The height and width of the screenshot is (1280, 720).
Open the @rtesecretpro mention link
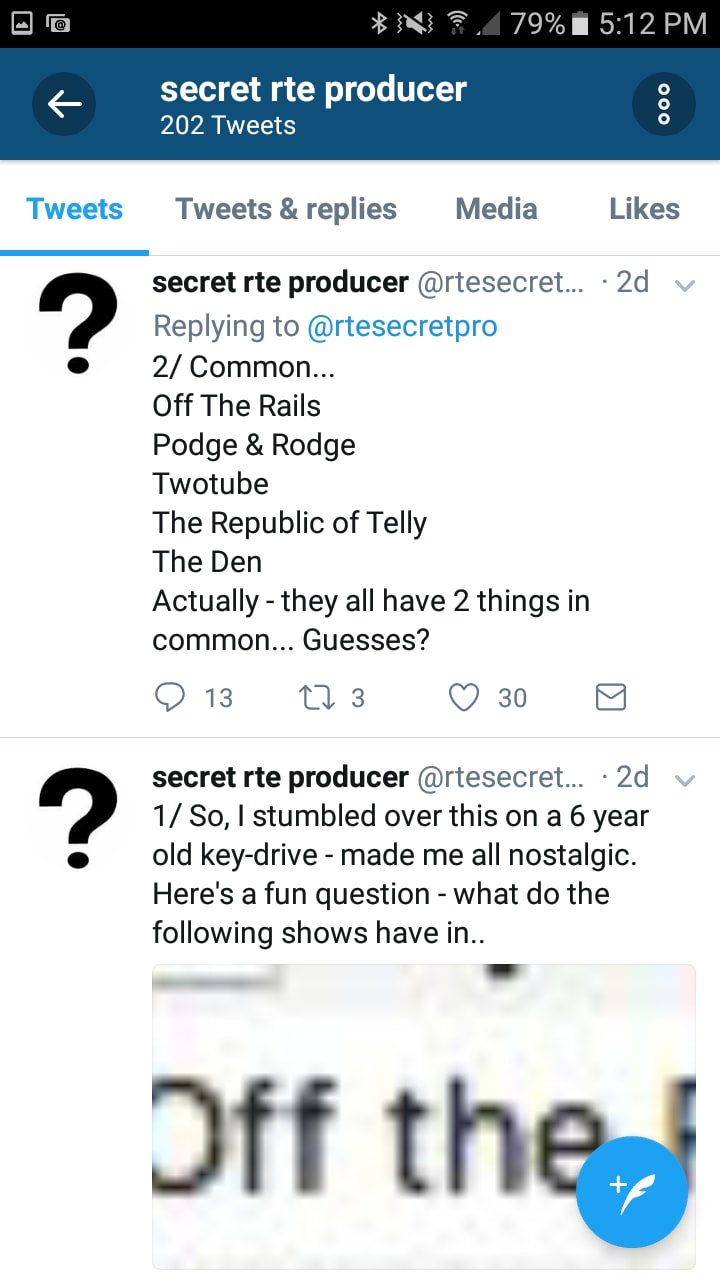(x=401, y=326)
